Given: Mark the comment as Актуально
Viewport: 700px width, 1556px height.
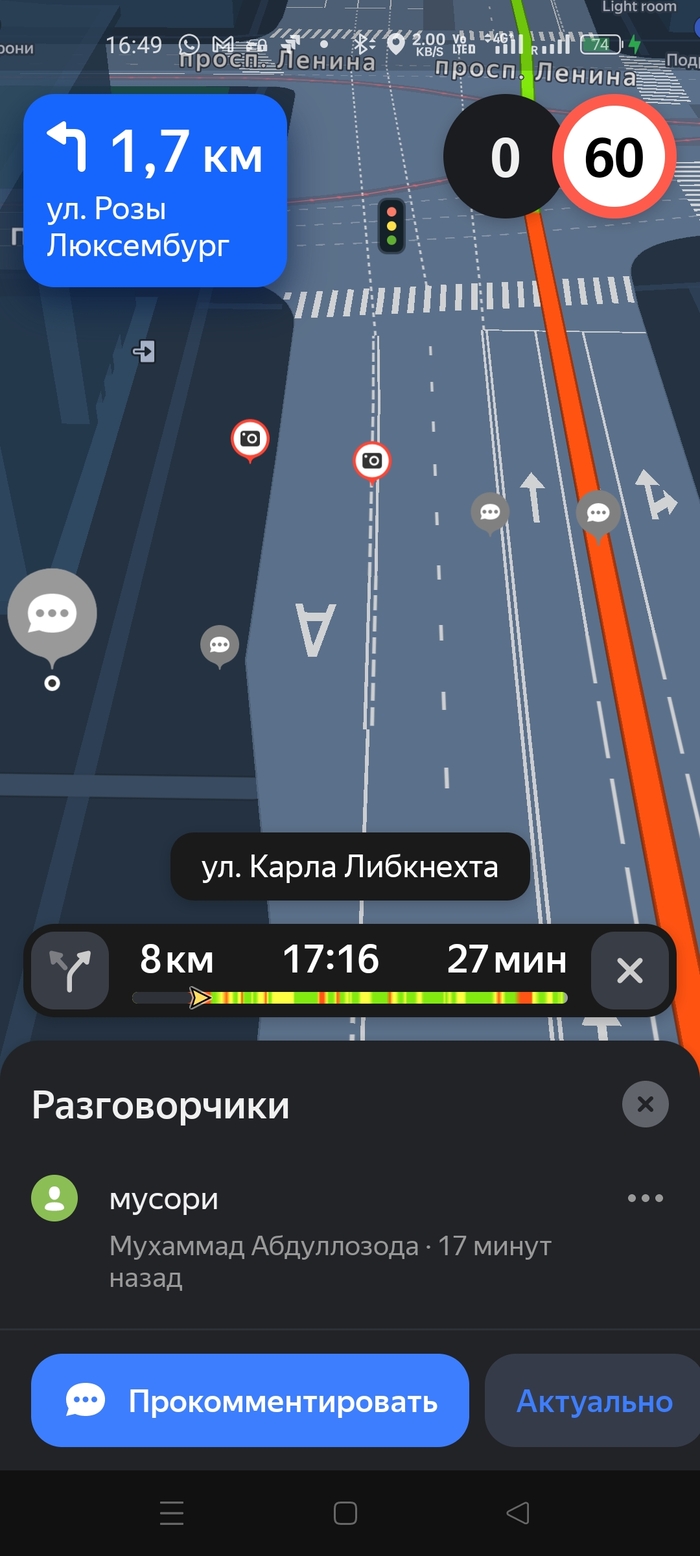Looking at the screenshot, I should point(594,1401).
